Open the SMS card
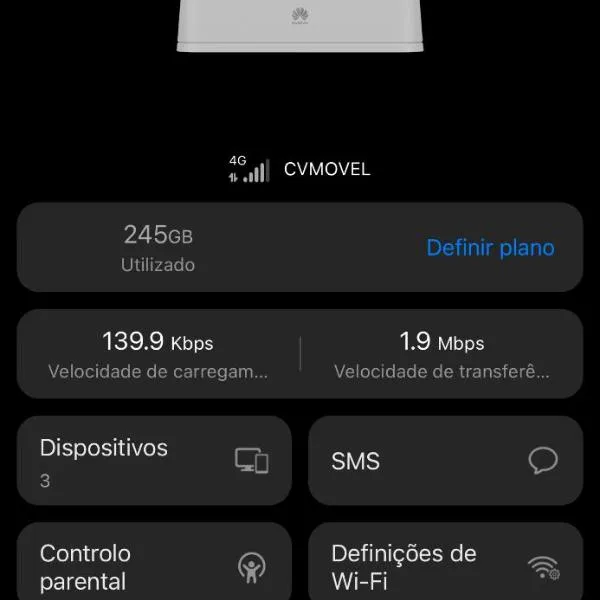The width and height of the screenshot is (600, 600). [445, 461]
